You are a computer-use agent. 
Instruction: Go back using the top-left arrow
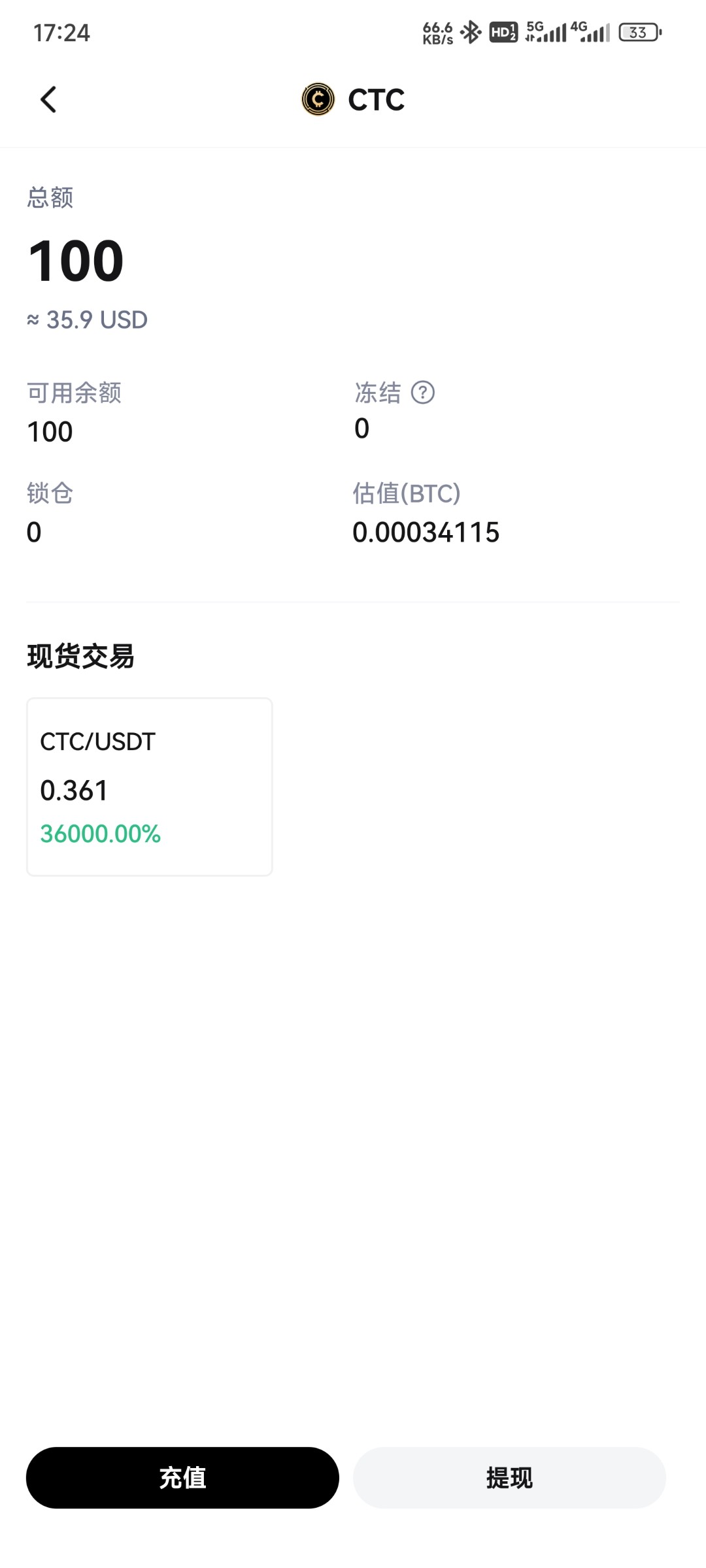[48, 100]
